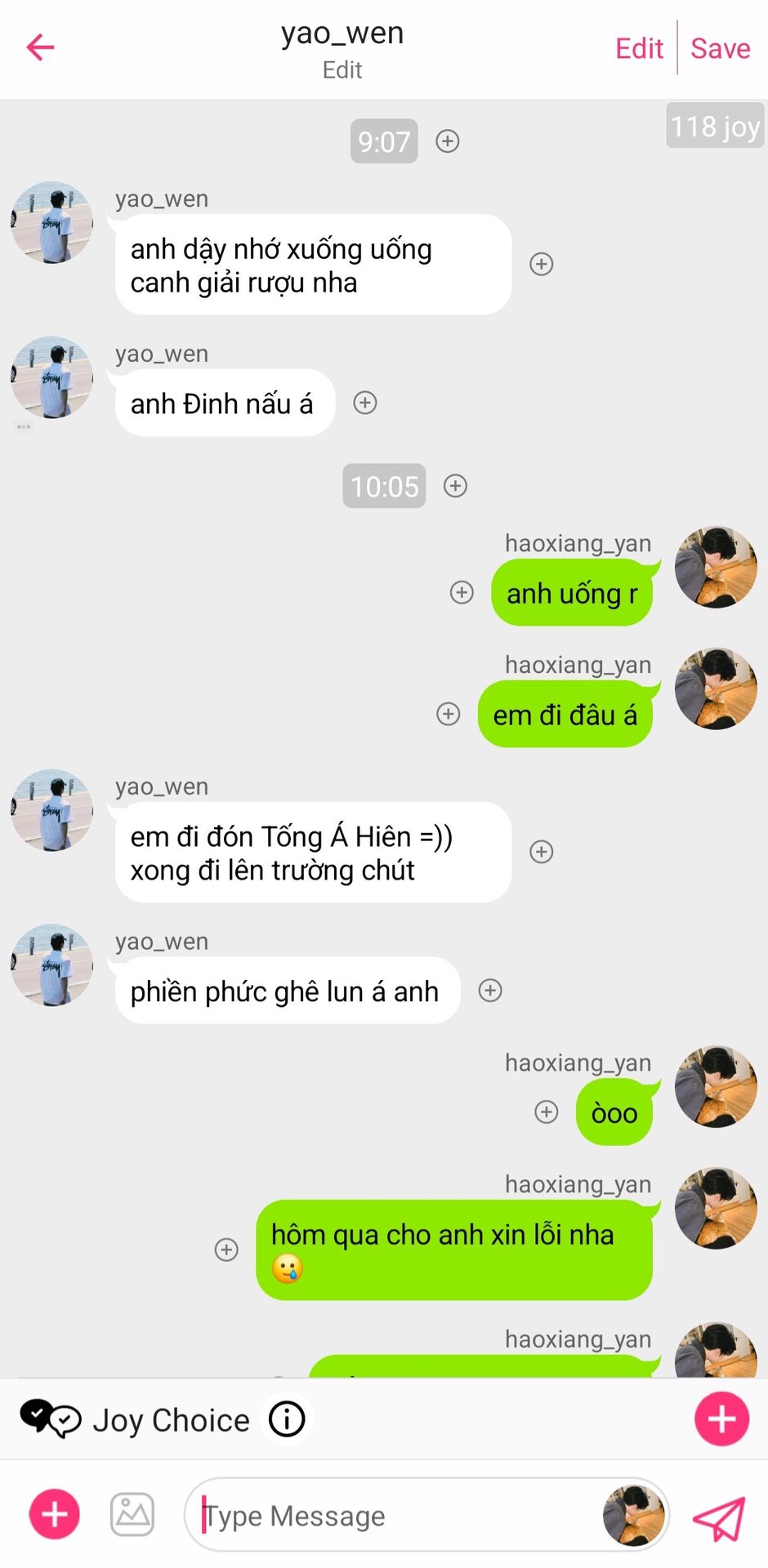This screenshot has width=768, height=1568.
Task: Tap plus next to the "òoo" bubble
Action: click(546, 1111)
